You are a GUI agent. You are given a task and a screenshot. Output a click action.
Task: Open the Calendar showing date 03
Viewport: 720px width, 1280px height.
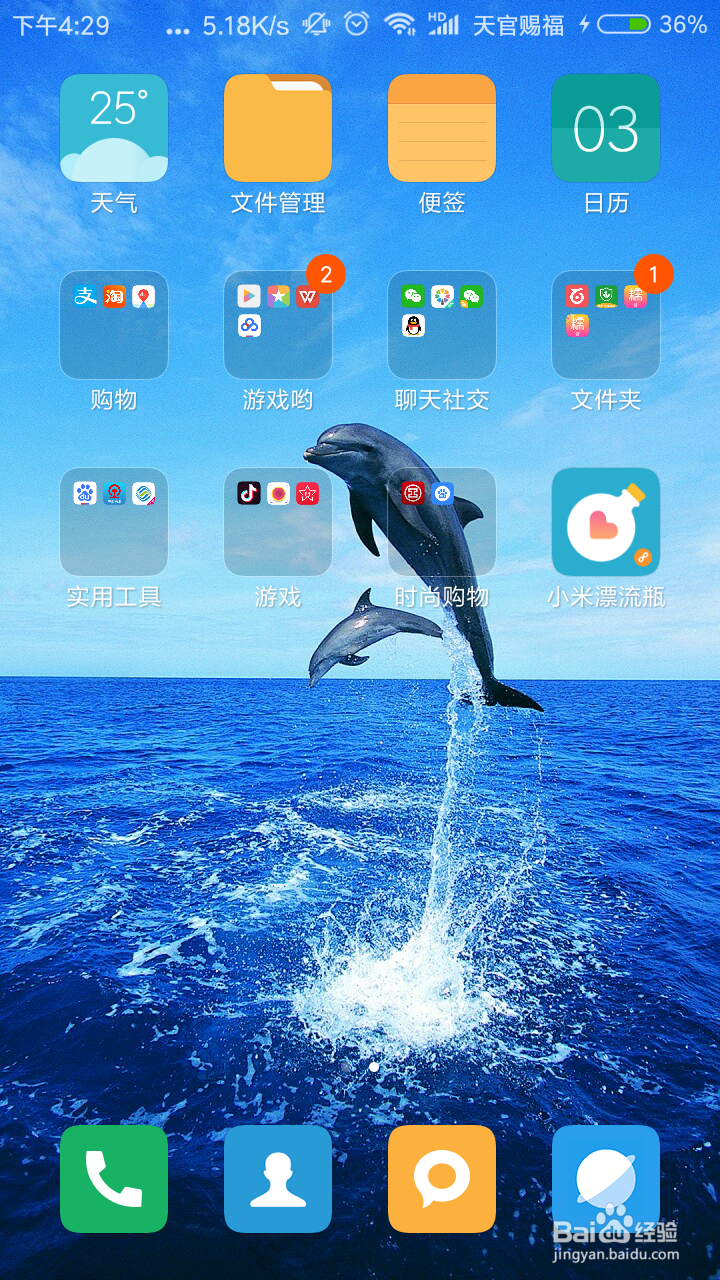coord(606,128)
